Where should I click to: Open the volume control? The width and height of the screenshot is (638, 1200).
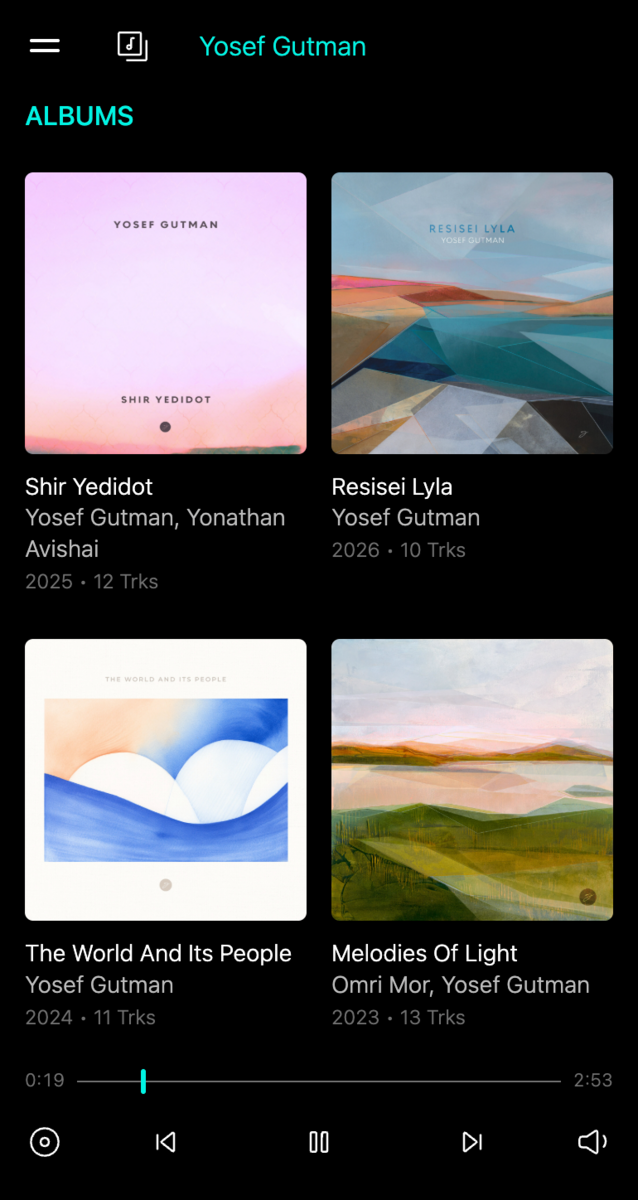pyautogui.click(x=592, y=1142)
